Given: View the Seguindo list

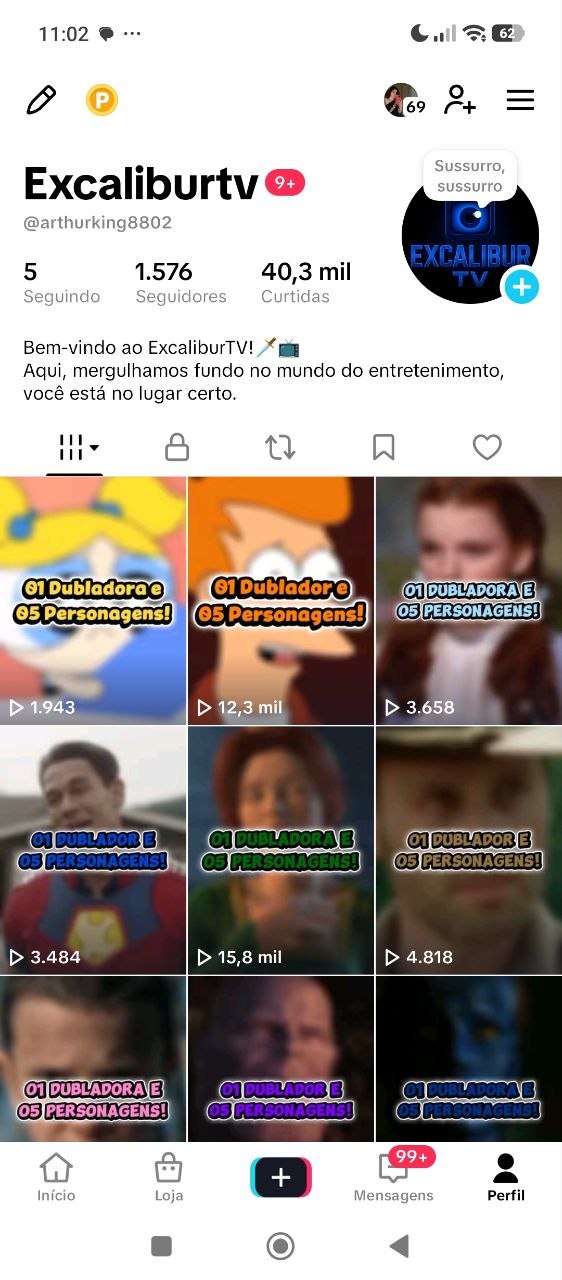Looking at the screenshot, I should tap(62, 283).
